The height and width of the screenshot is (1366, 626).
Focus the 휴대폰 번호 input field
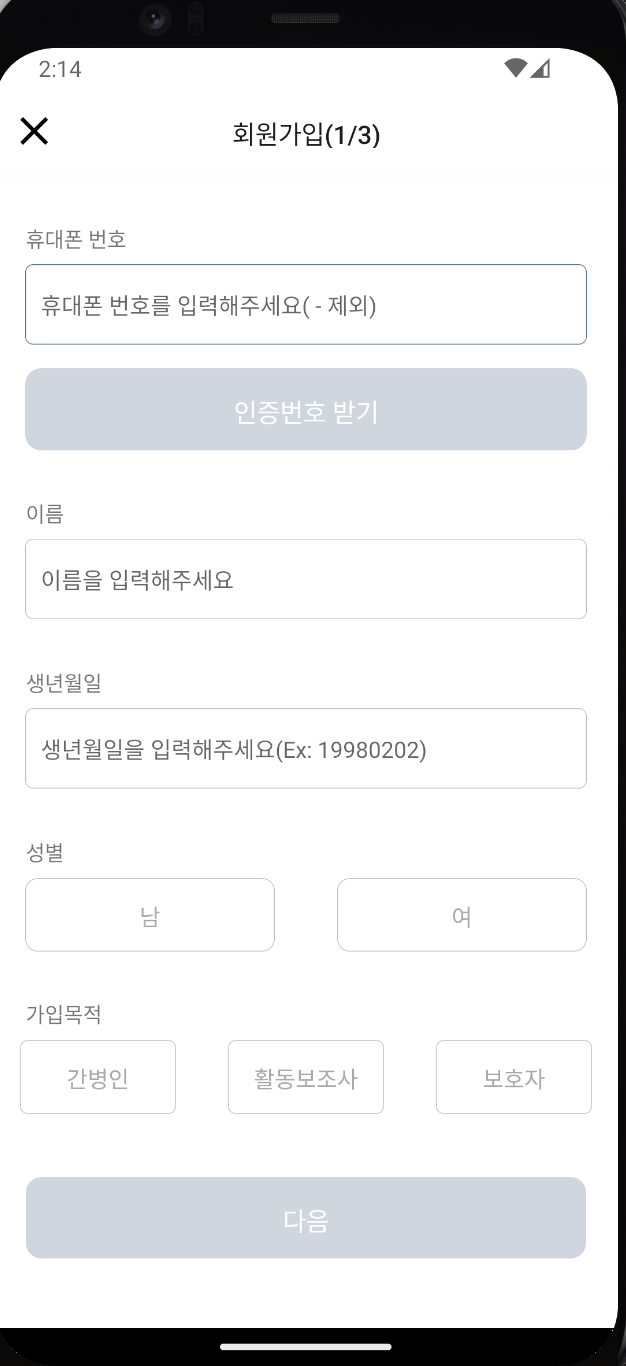click(x=306, y=305)
